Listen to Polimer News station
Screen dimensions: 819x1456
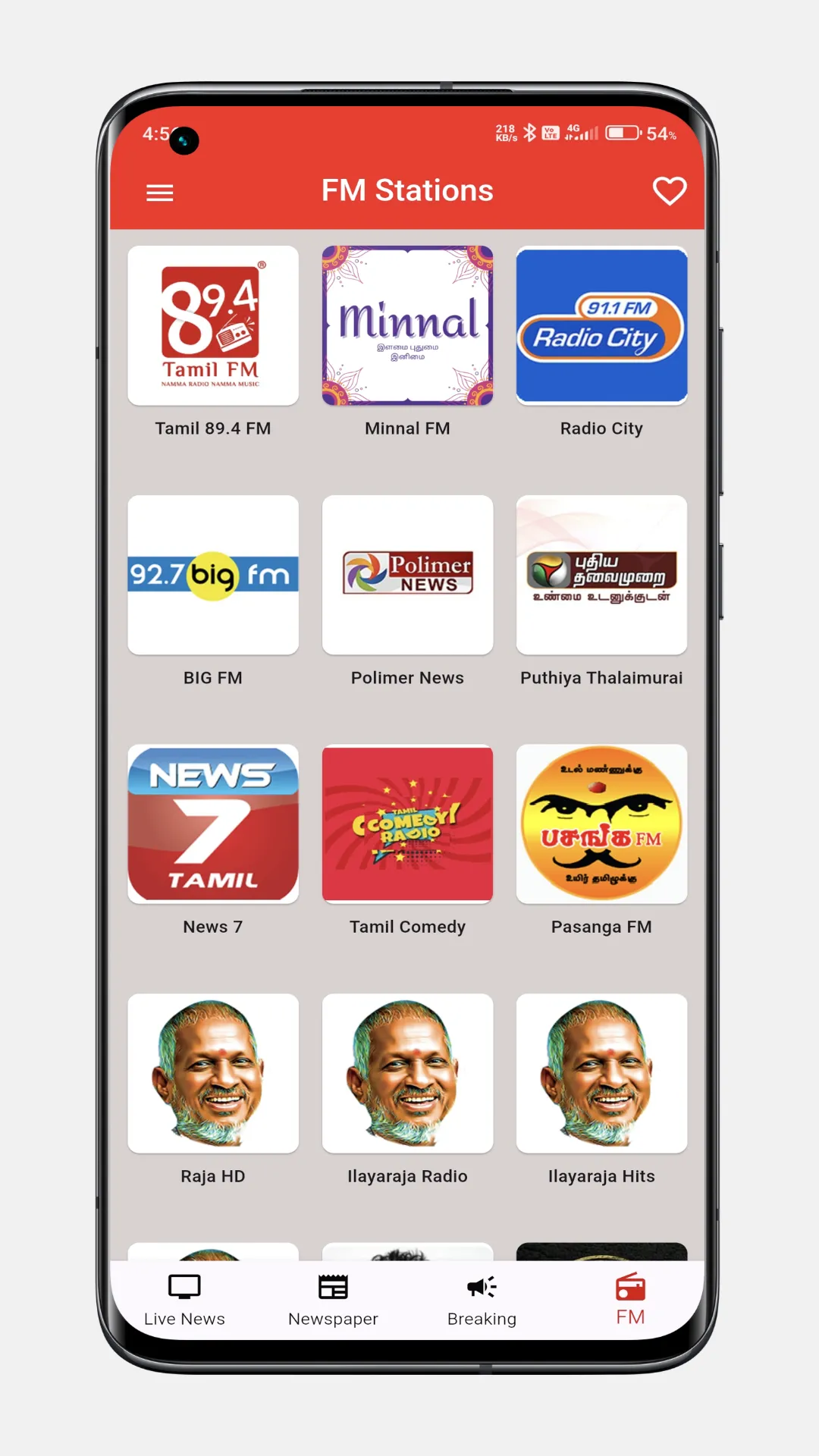407,574
